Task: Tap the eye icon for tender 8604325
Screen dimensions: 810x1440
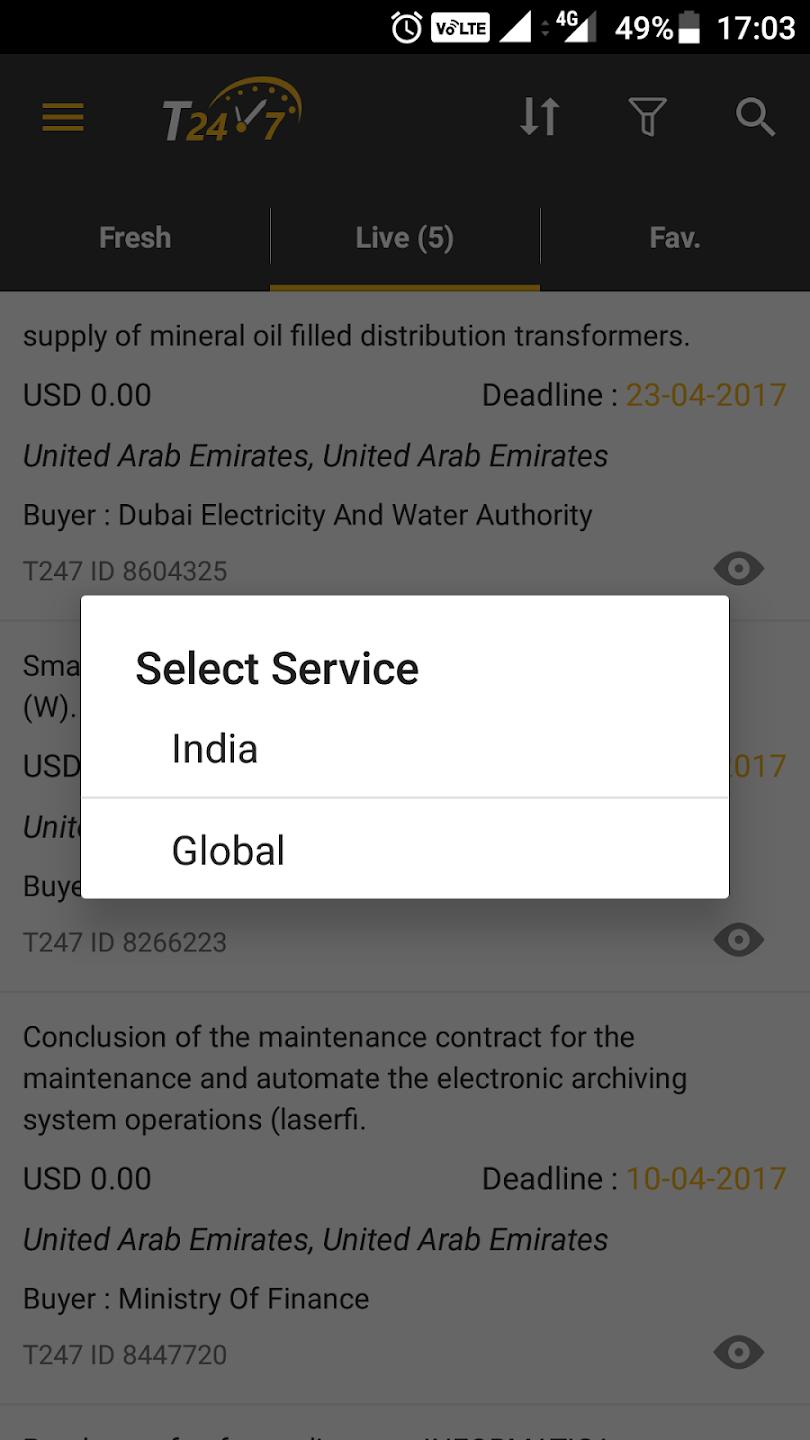Action: click(739, 569)
